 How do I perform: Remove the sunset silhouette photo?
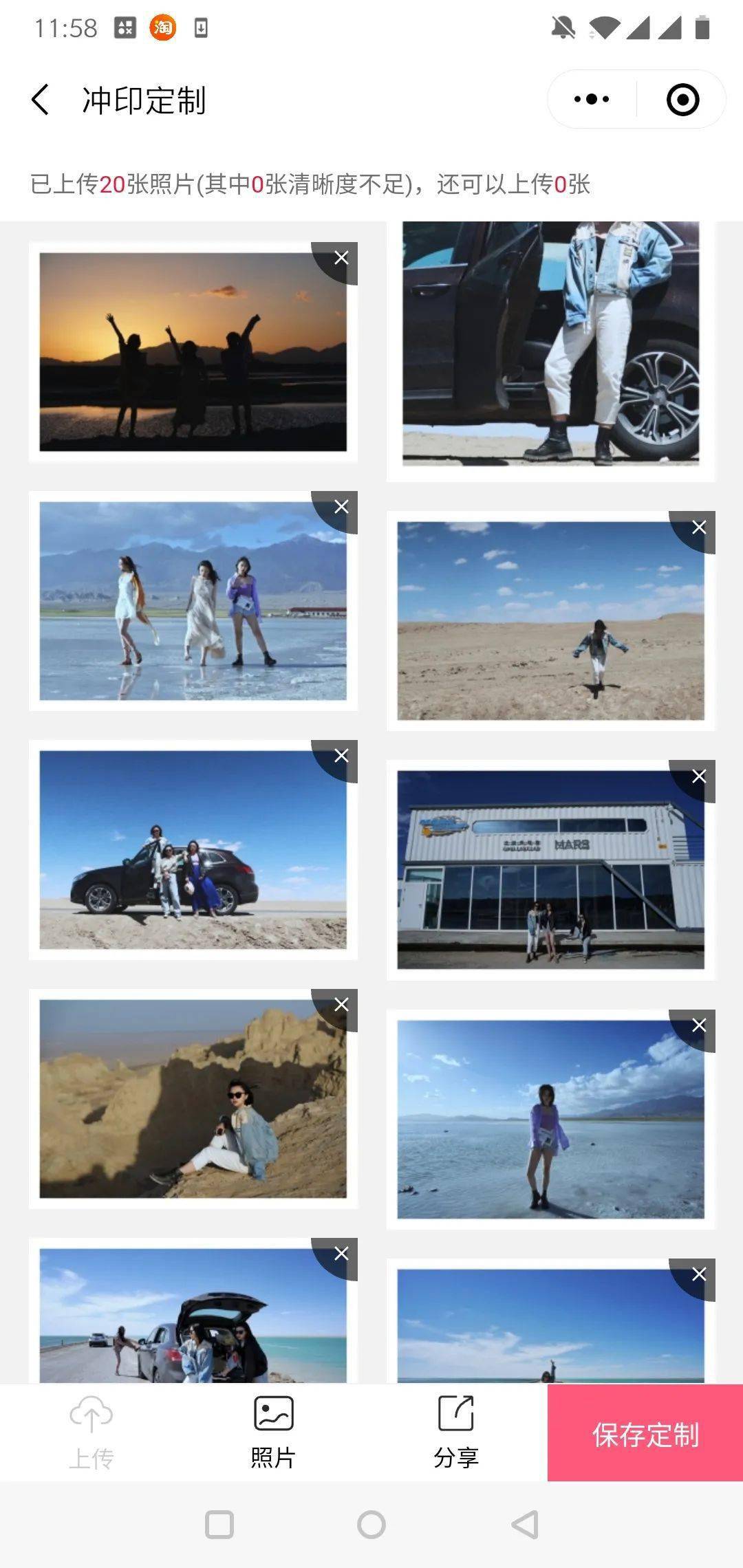click(341, 259)
